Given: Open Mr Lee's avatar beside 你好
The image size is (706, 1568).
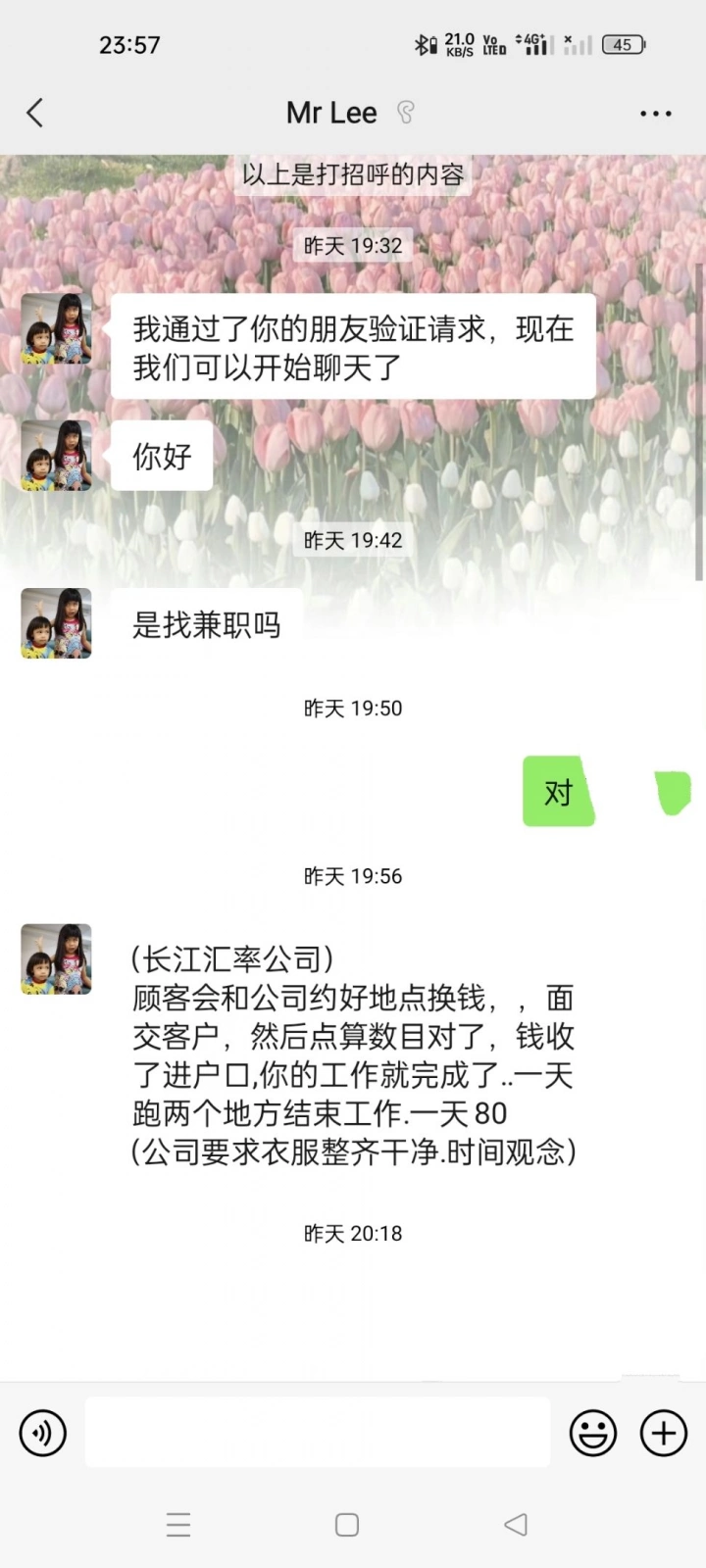Looking at the screenshot, I should pyautogui.click(x=57, y=456).
